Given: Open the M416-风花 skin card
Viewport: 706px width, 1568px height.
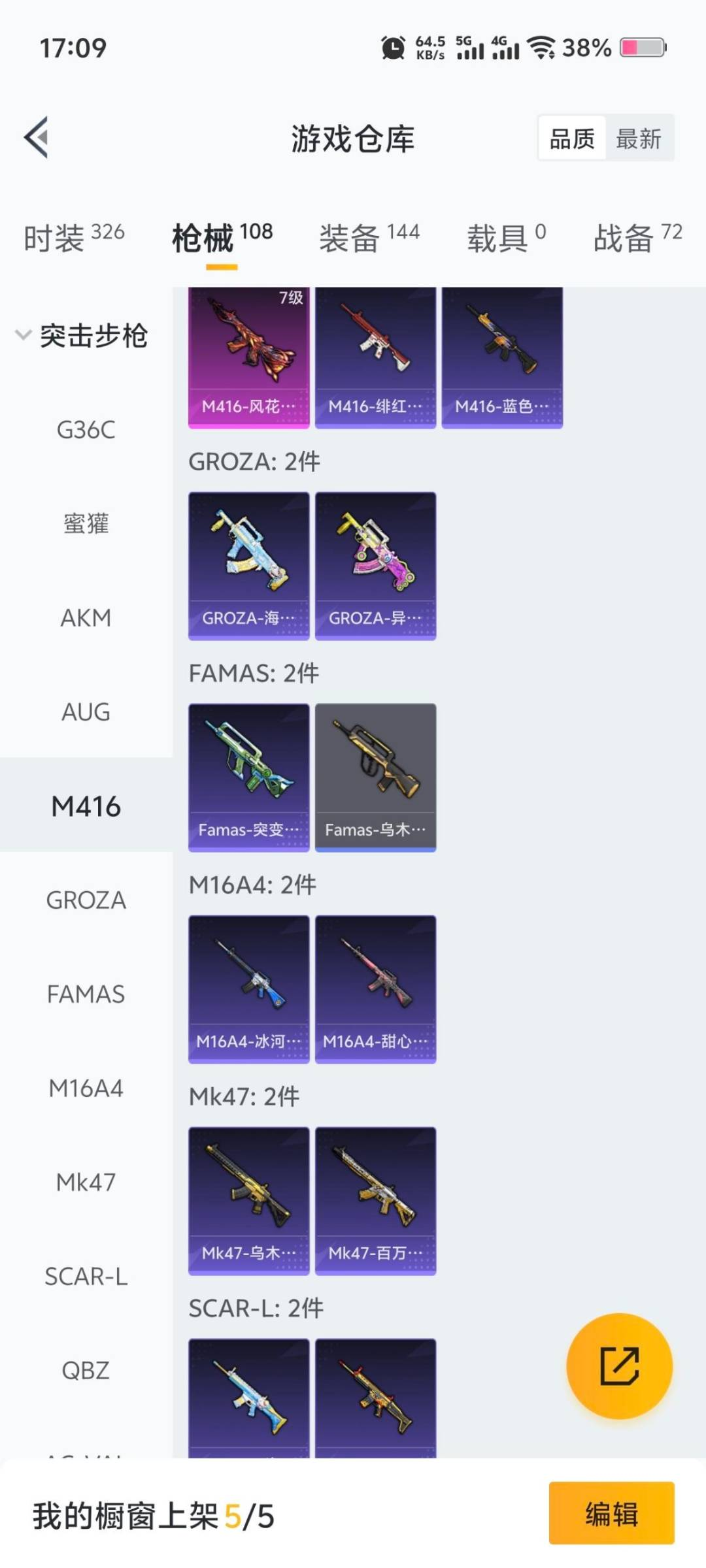Looking at the screenshot, I should pyautogui.click(x=248, y=357).
